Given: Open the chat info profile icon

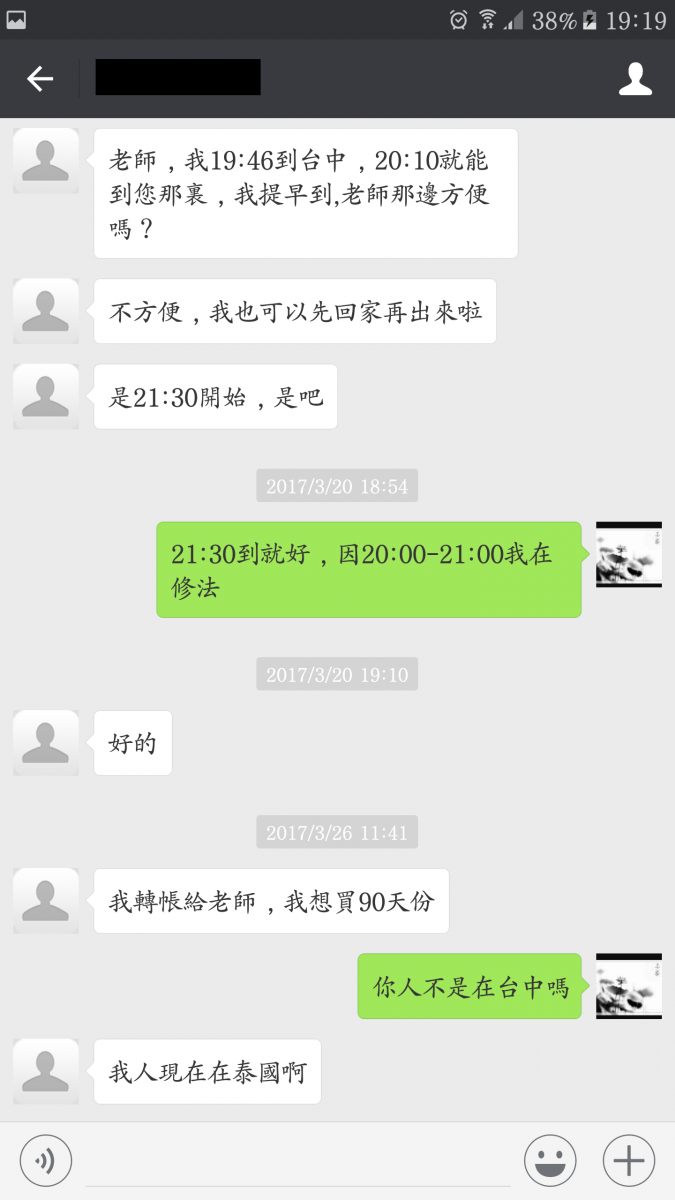Looking at the screenshot, I should [635, 79].
